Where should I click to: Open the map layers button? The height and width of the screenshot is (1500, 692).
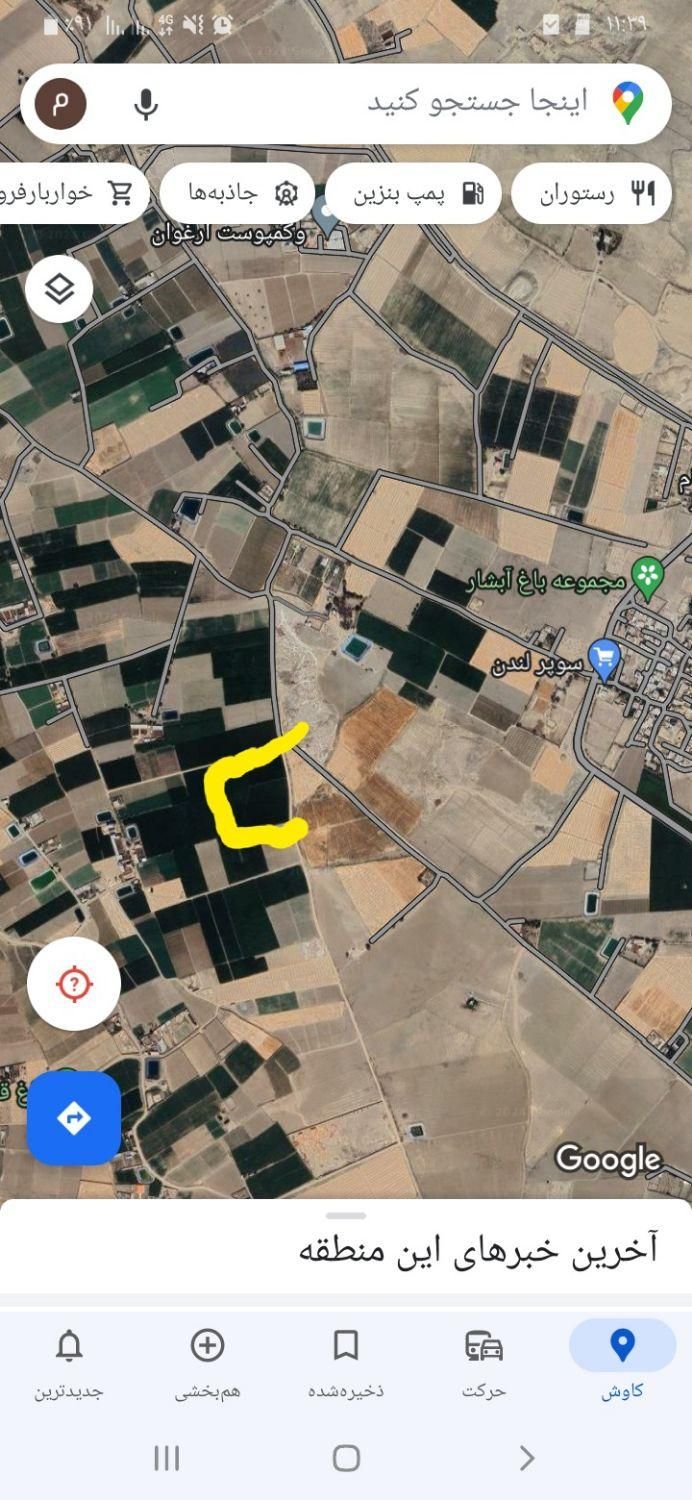click(x=60, y=289)
